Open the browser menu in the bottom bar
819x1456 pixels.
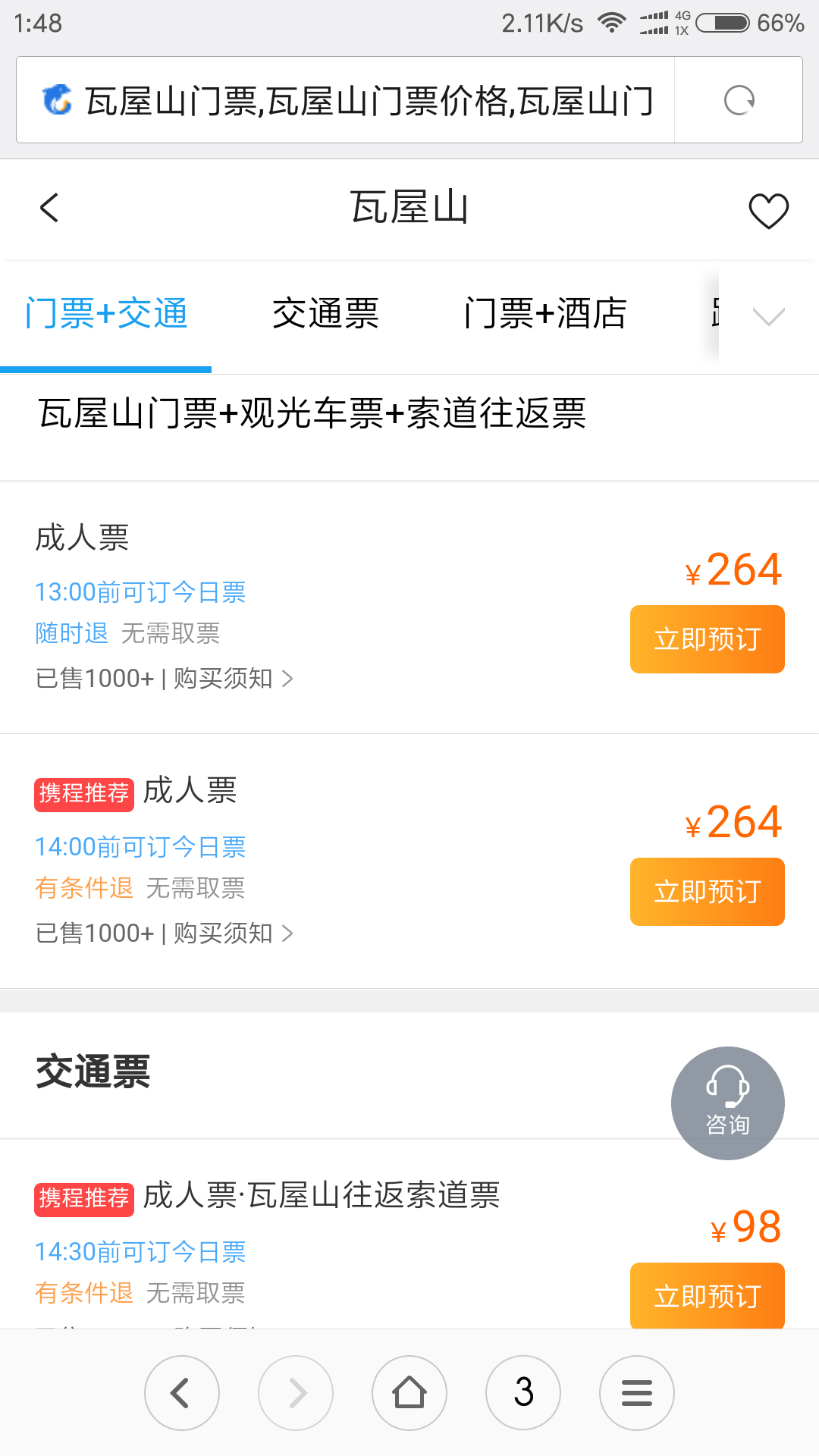pyautogui.click(x=637, y=1393)
